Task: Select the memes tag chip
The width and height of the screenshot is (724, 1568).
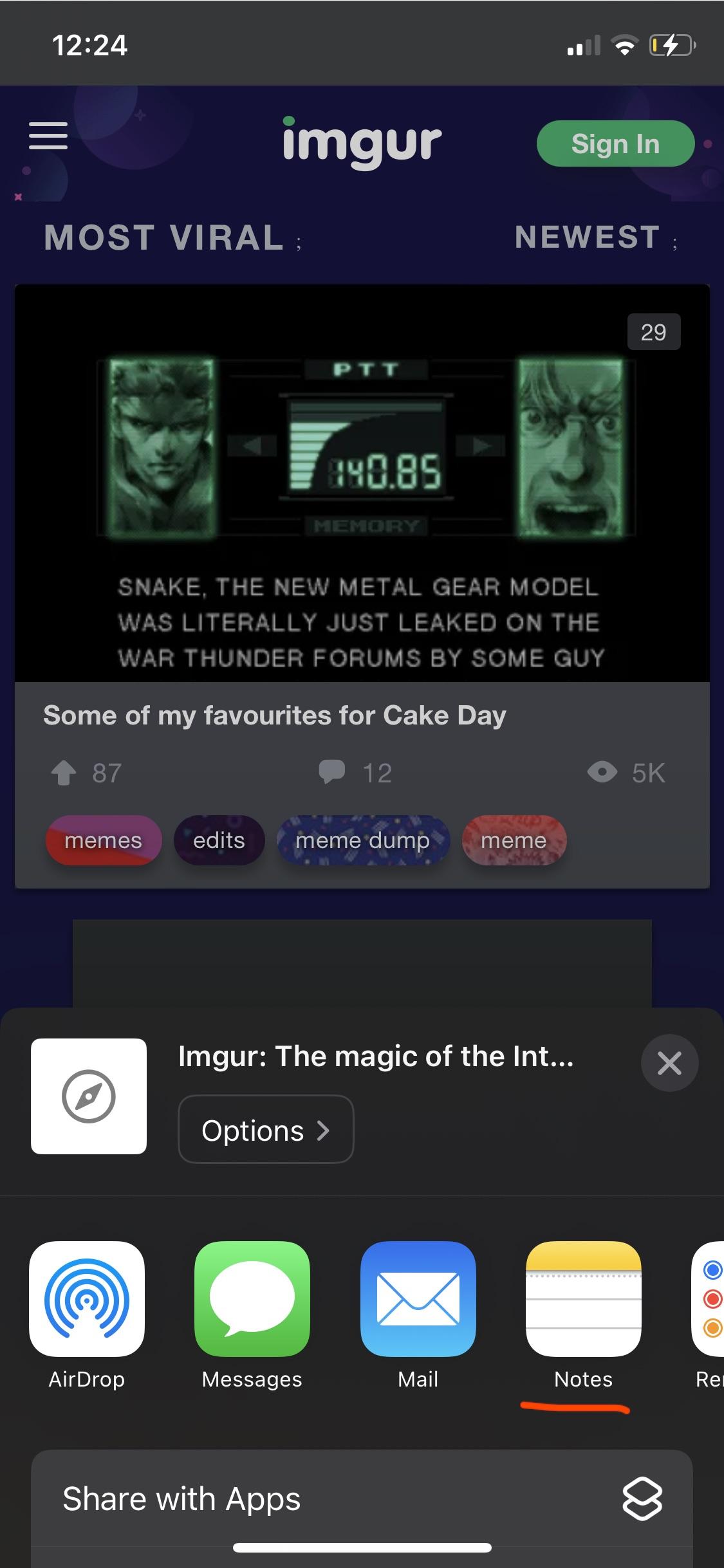Action: [x=103, y=840]
